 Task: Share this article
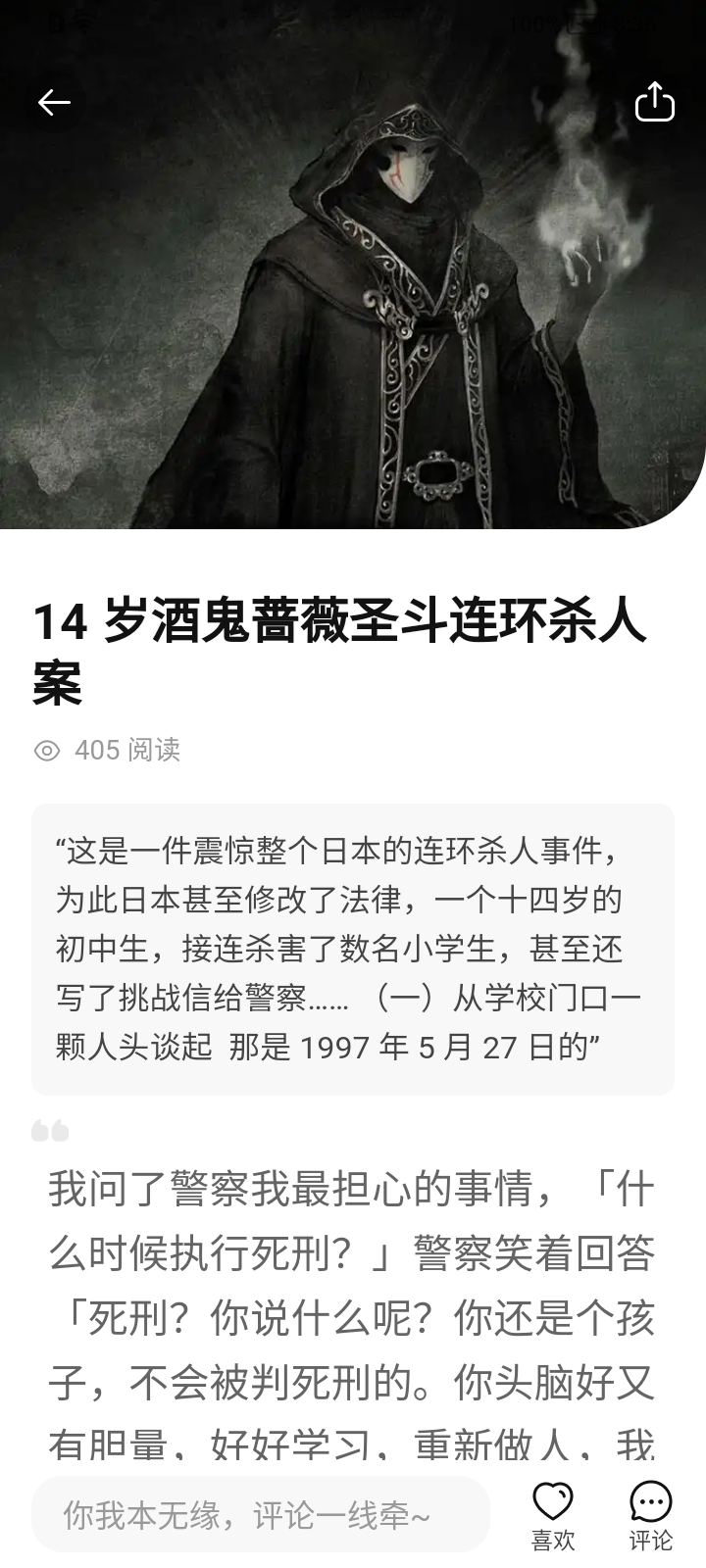point(654,102)
